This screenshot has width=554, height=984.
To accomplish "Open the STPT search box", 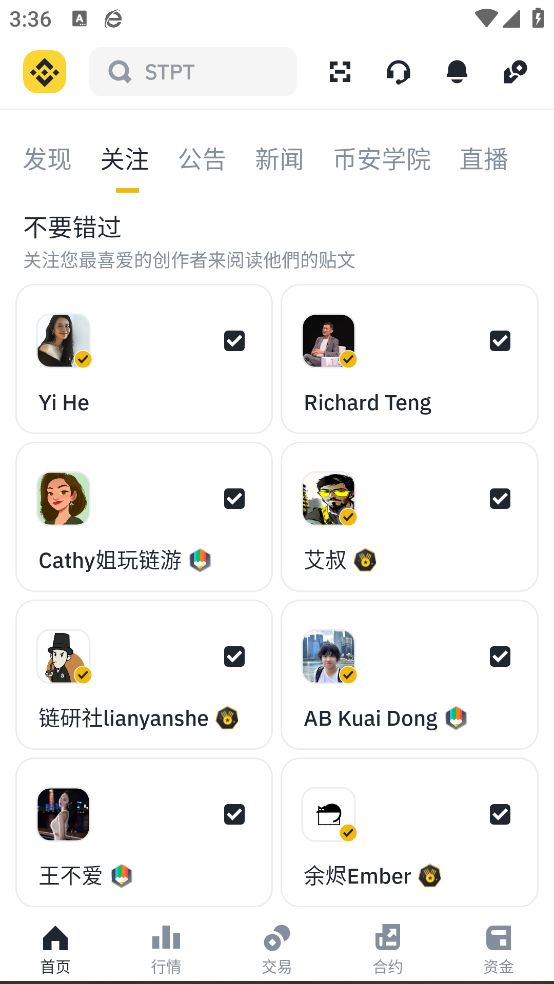I will click(x=193, y=72).
